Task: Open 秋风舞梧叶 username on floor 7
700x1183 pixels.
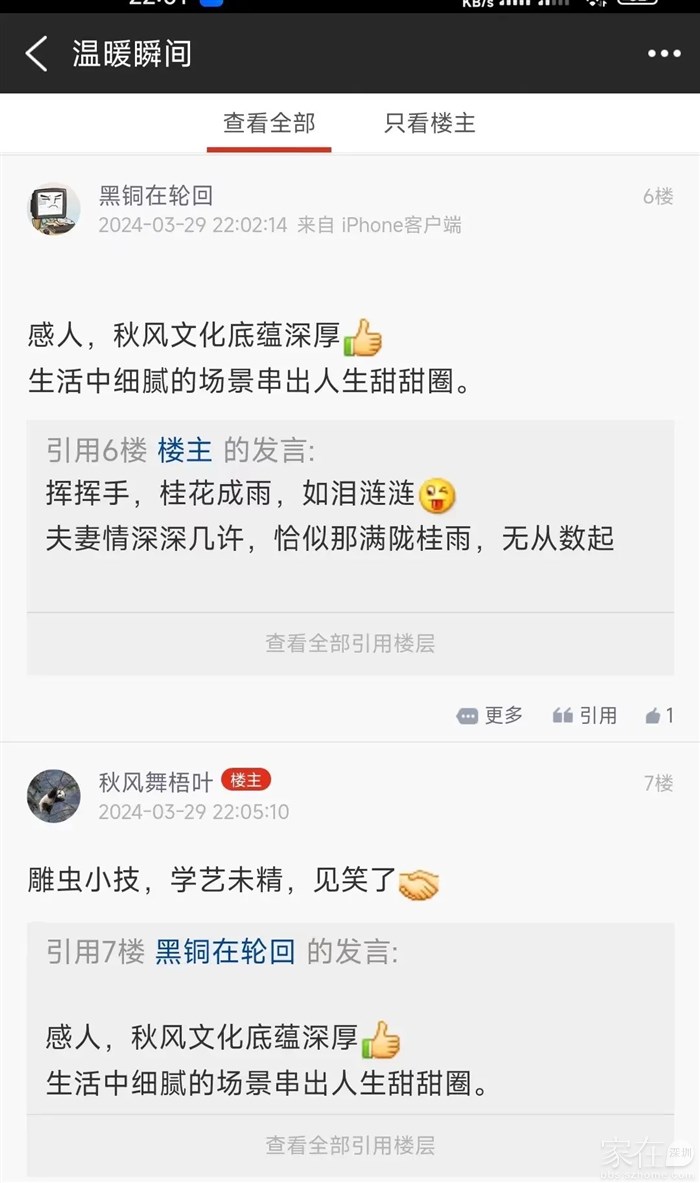Action: click(155, 782)
